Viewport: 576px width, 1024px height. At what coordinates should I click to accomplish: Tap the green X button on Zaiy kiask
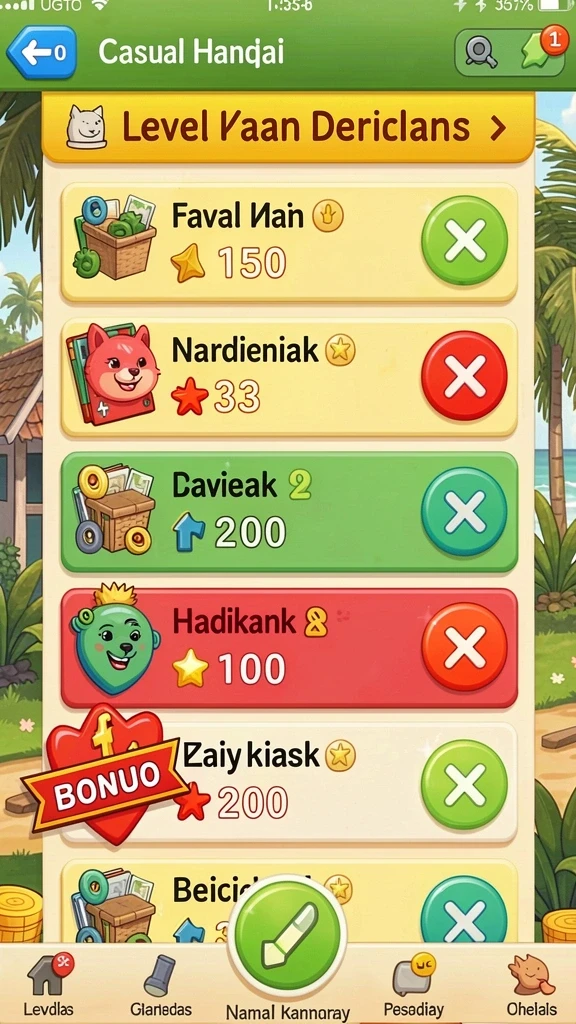(464, 784)
